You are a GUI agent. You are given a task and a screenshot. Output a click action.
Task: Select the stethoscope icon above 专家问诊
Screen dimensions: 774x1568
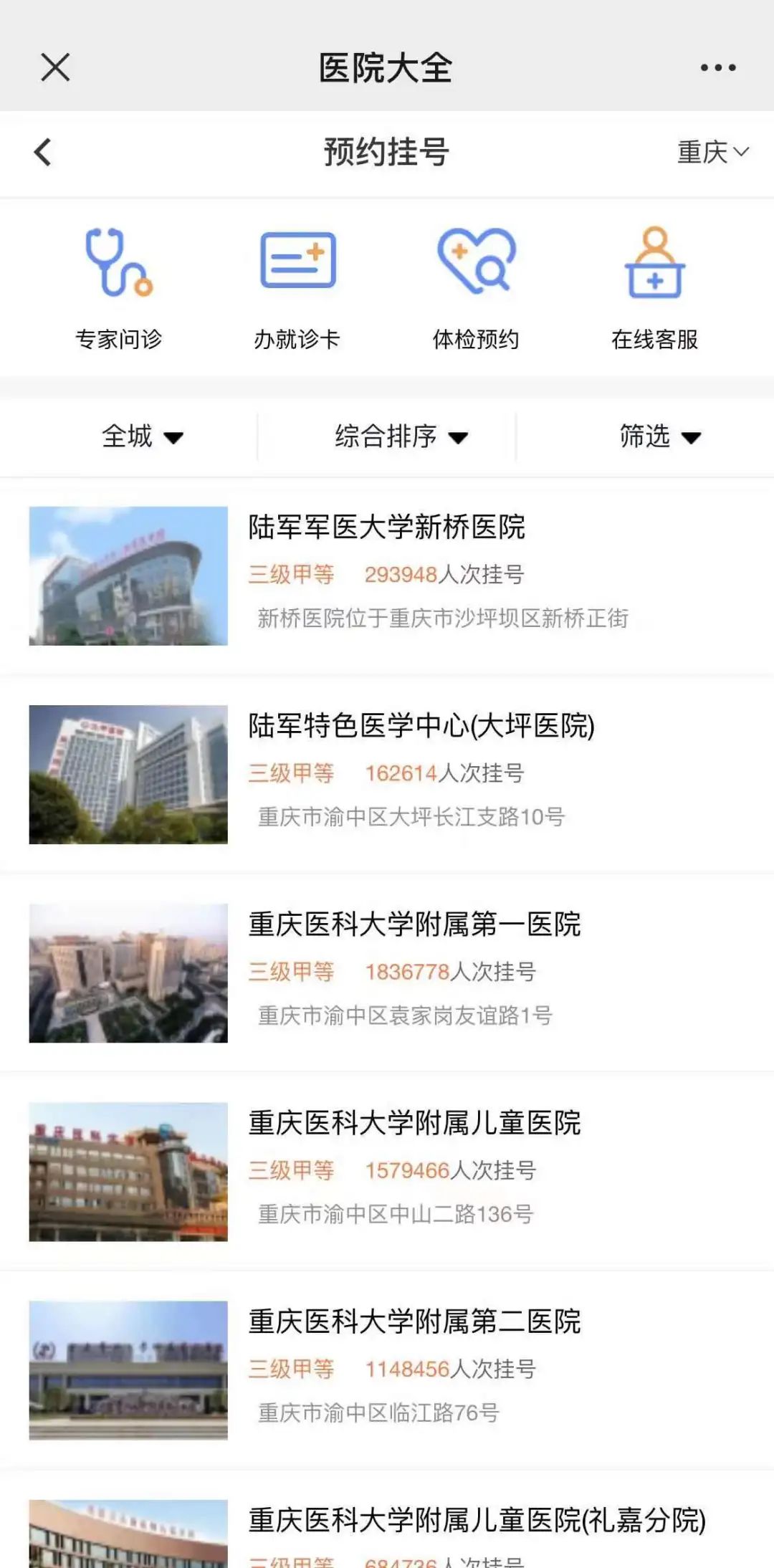click(118, 265)
